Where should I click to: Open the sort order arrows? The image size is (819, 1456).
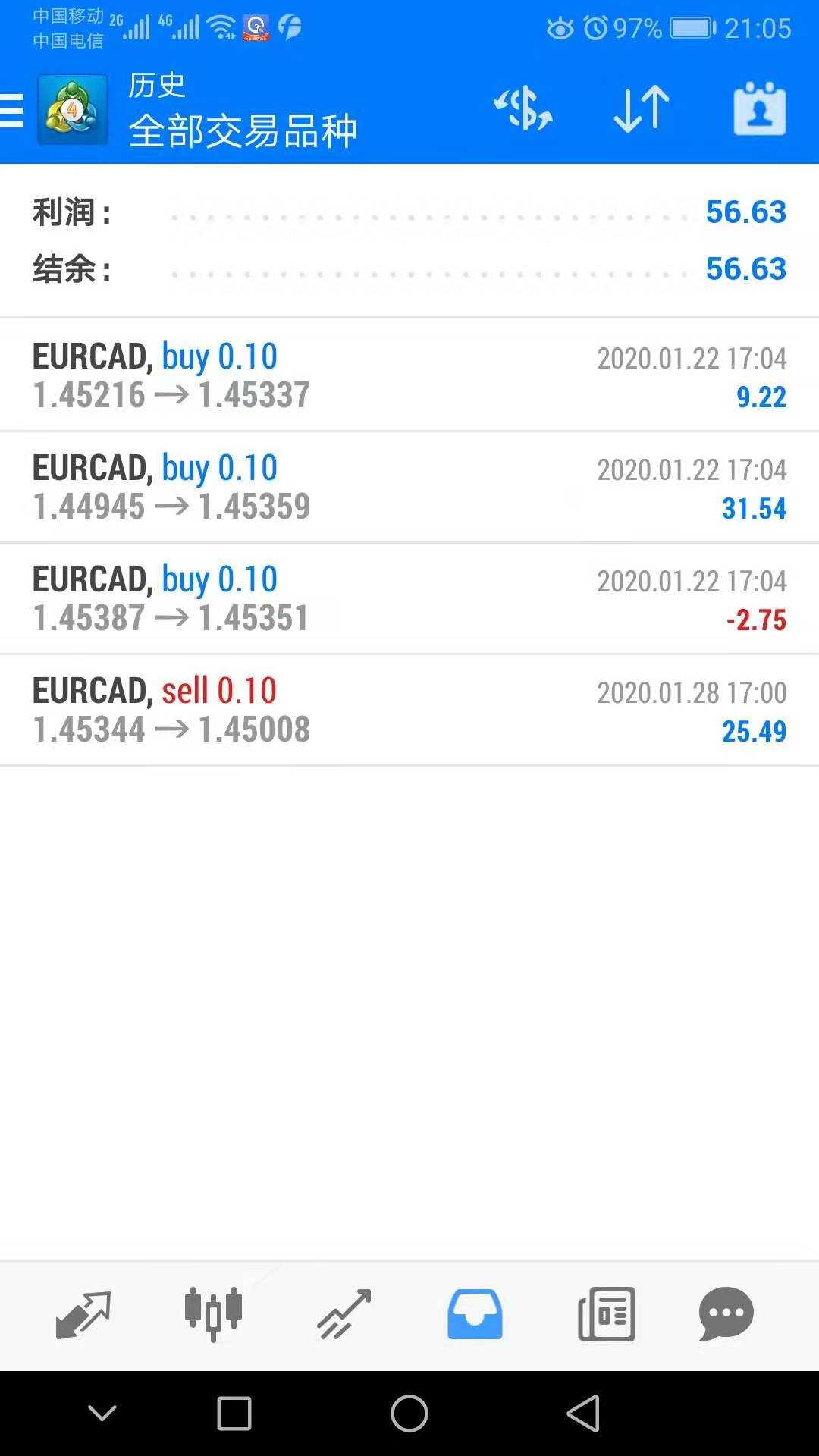click(x=642, y=109)
